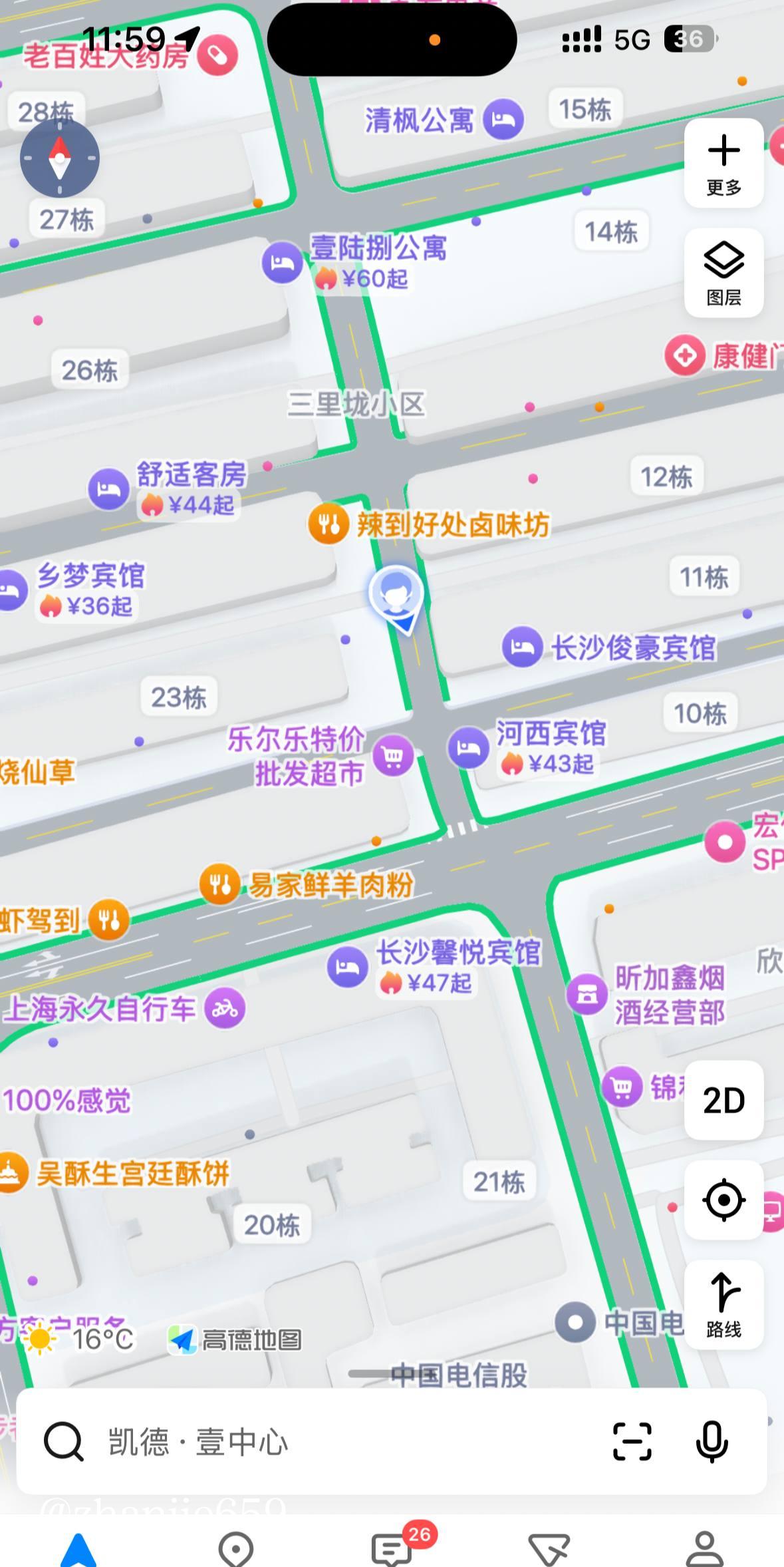Open the 路线 route planner

click(723, 1304)
